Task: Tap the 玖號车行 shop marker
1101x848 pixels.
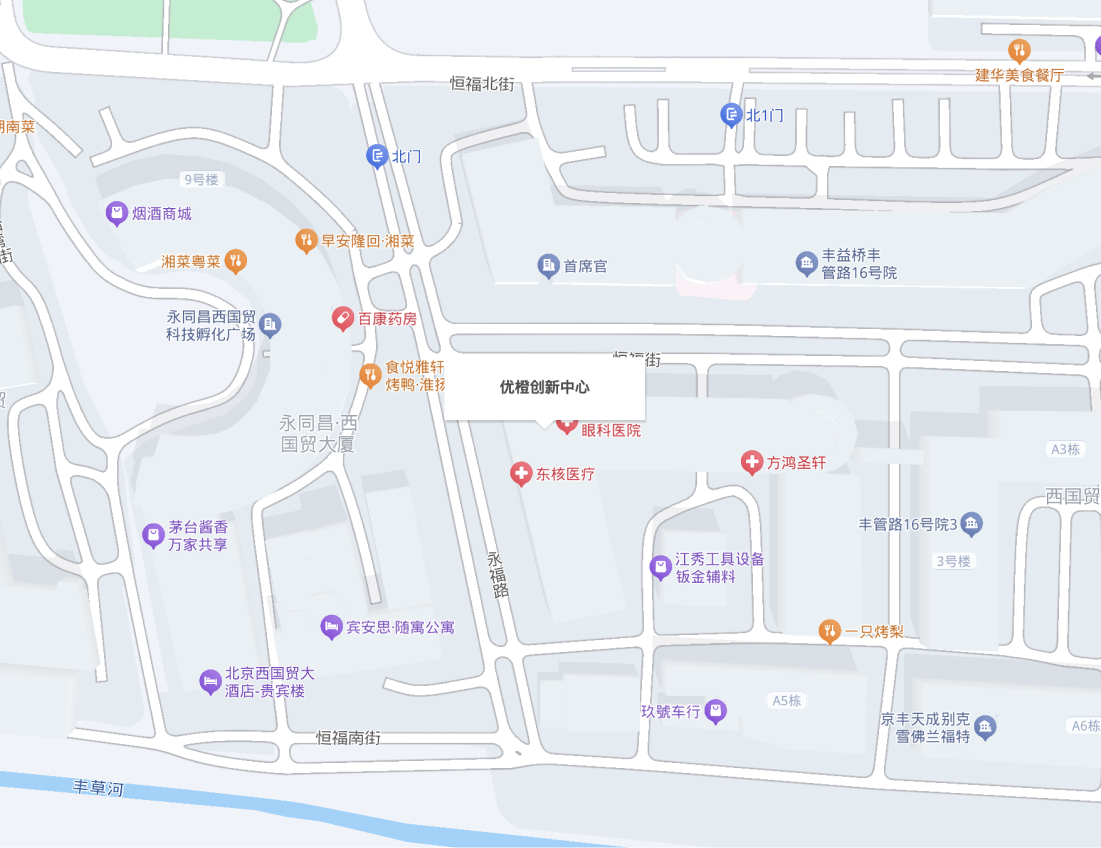Action: (715, 712)
